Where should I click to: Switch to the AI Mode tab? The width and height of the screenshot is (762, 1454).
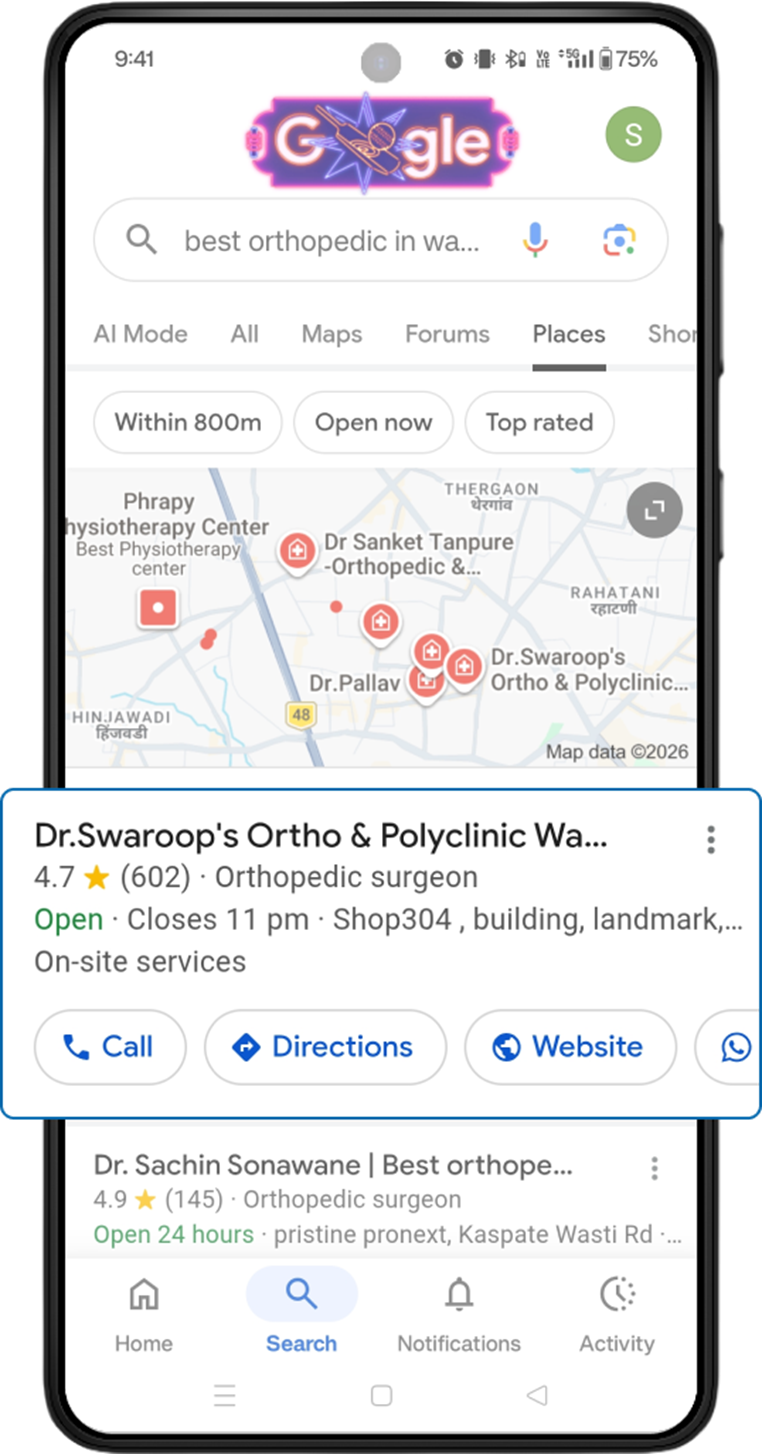pos(140,334)
